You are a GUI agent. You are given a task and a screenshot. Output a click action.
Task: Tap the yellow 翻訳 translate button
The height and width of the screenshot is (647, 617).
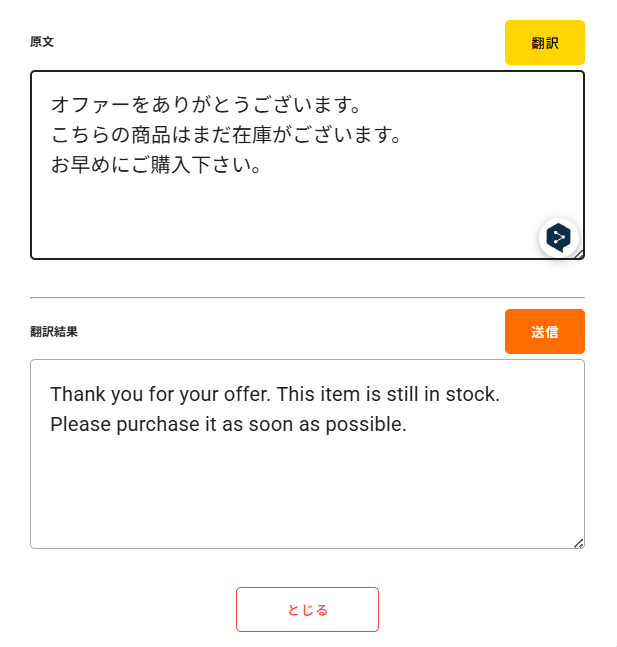[544, 43]
